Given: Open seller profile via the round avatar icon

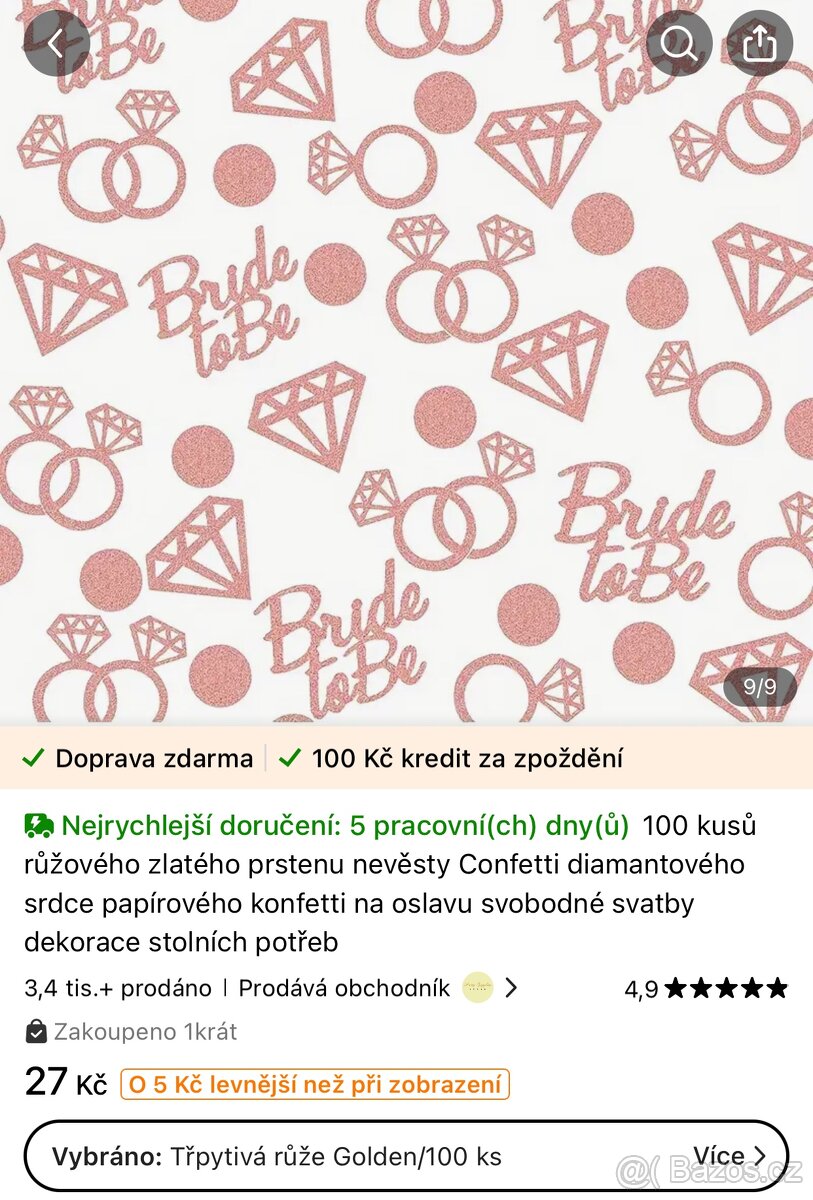Looking at the screenshot, I should pos(478,989).
